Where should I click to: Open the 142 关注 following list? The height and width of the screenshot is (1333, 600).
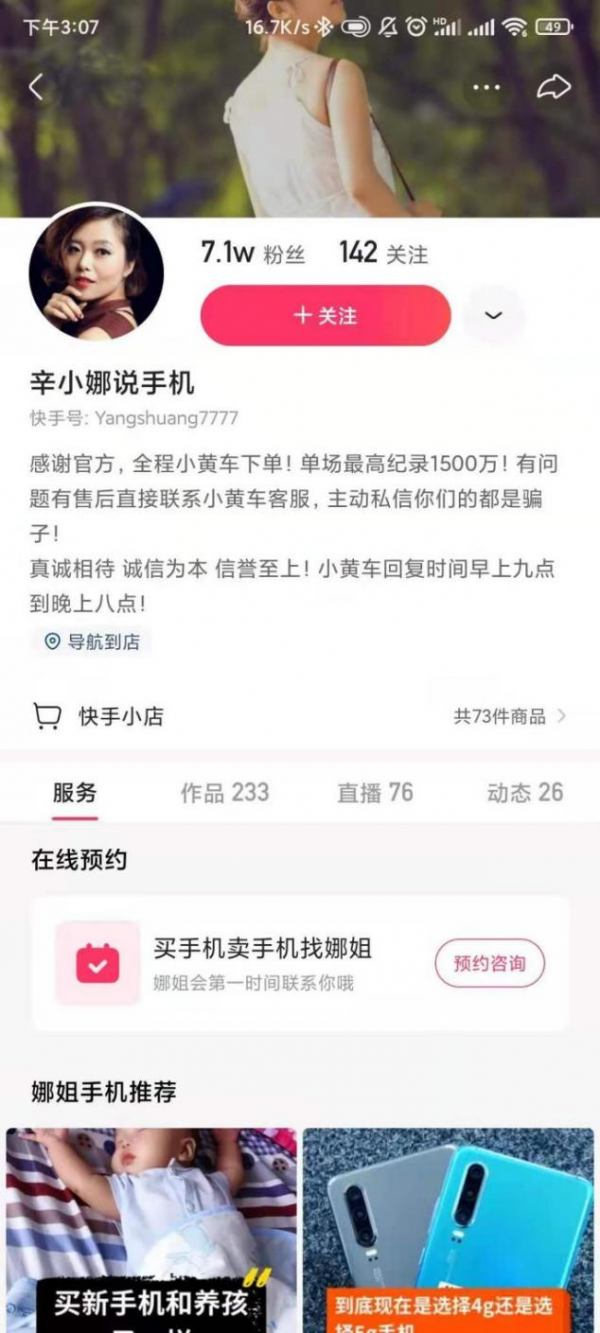[383, 253]
